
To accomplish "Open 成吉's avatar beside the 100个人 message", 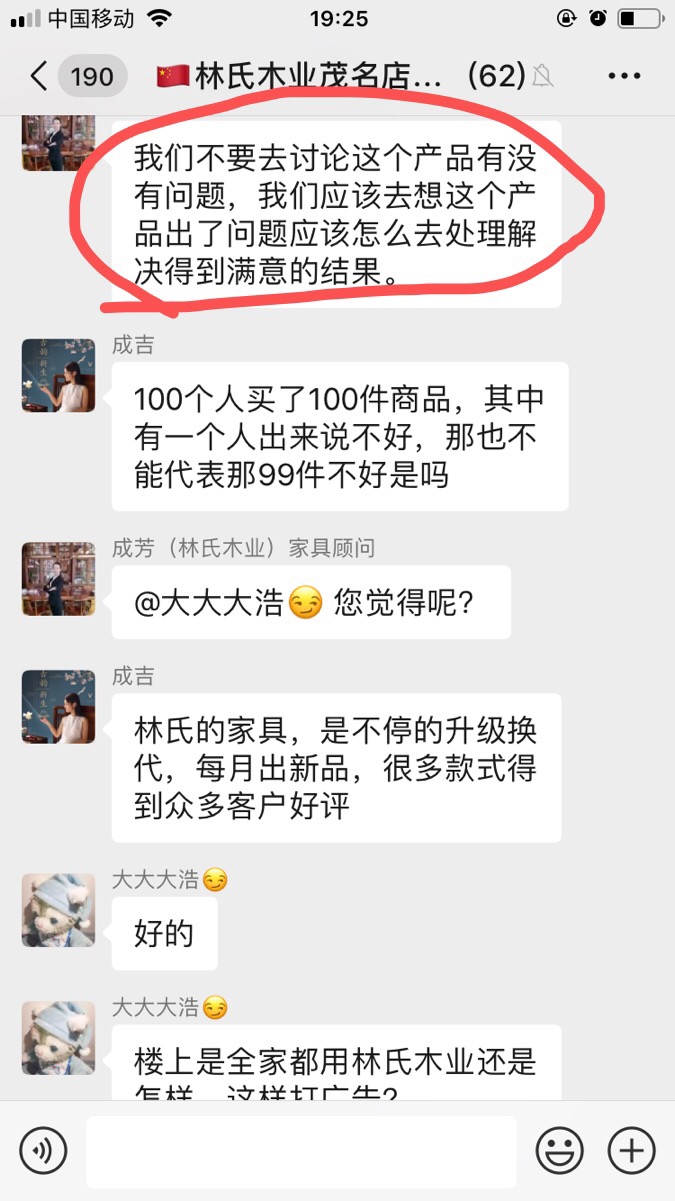I will (58, 376).
